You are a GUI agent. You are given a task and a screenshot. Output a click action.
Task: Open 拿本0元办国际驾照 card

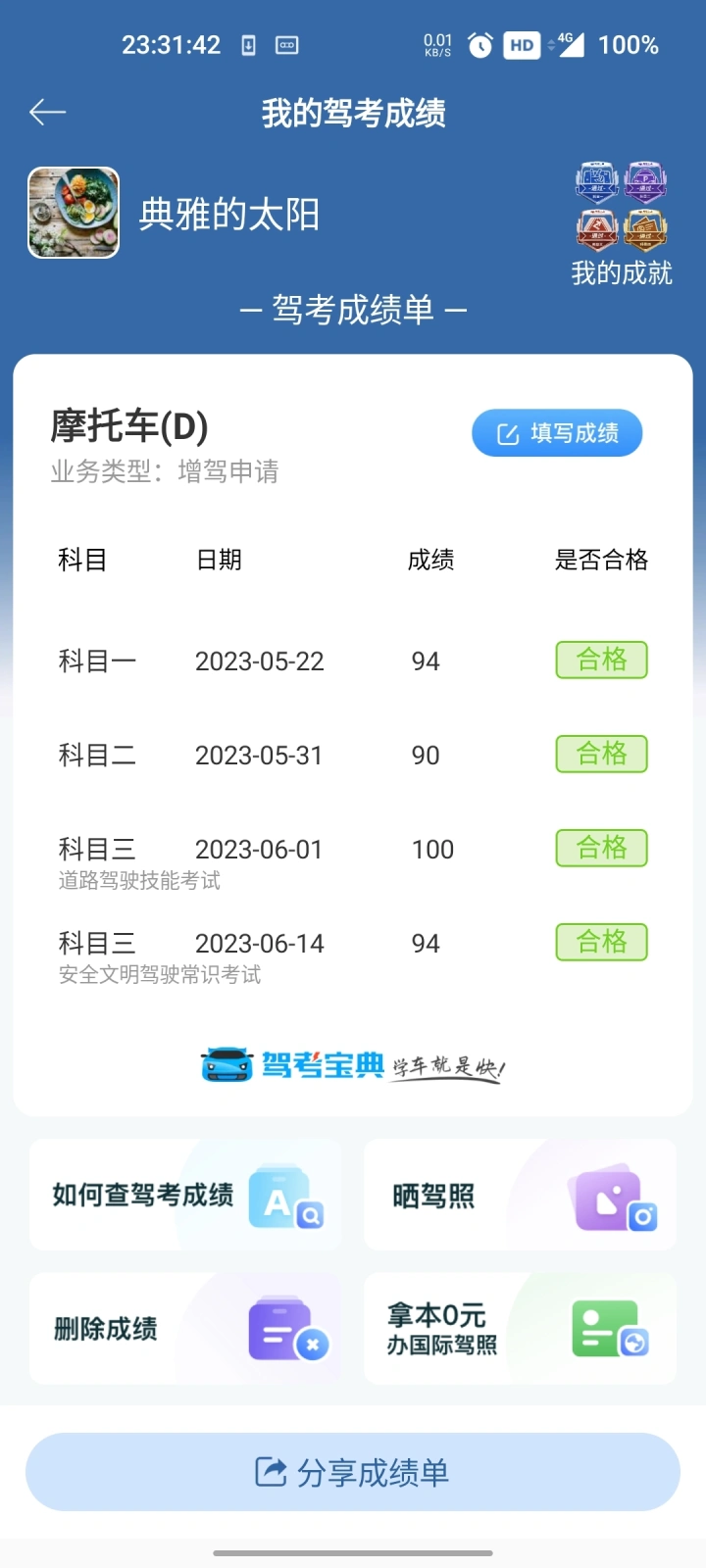click(x=520, y=1329)
